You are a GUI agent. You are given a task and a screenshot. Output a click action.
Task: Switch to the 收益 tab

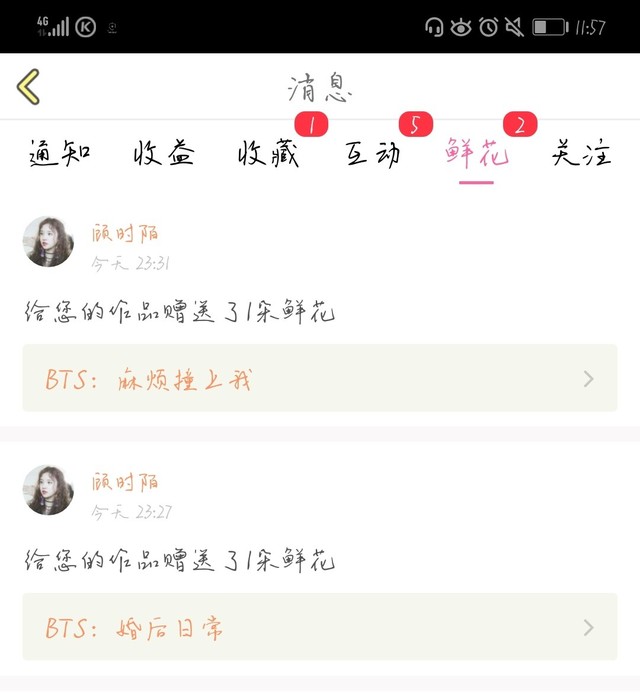[x=164, y=154]
